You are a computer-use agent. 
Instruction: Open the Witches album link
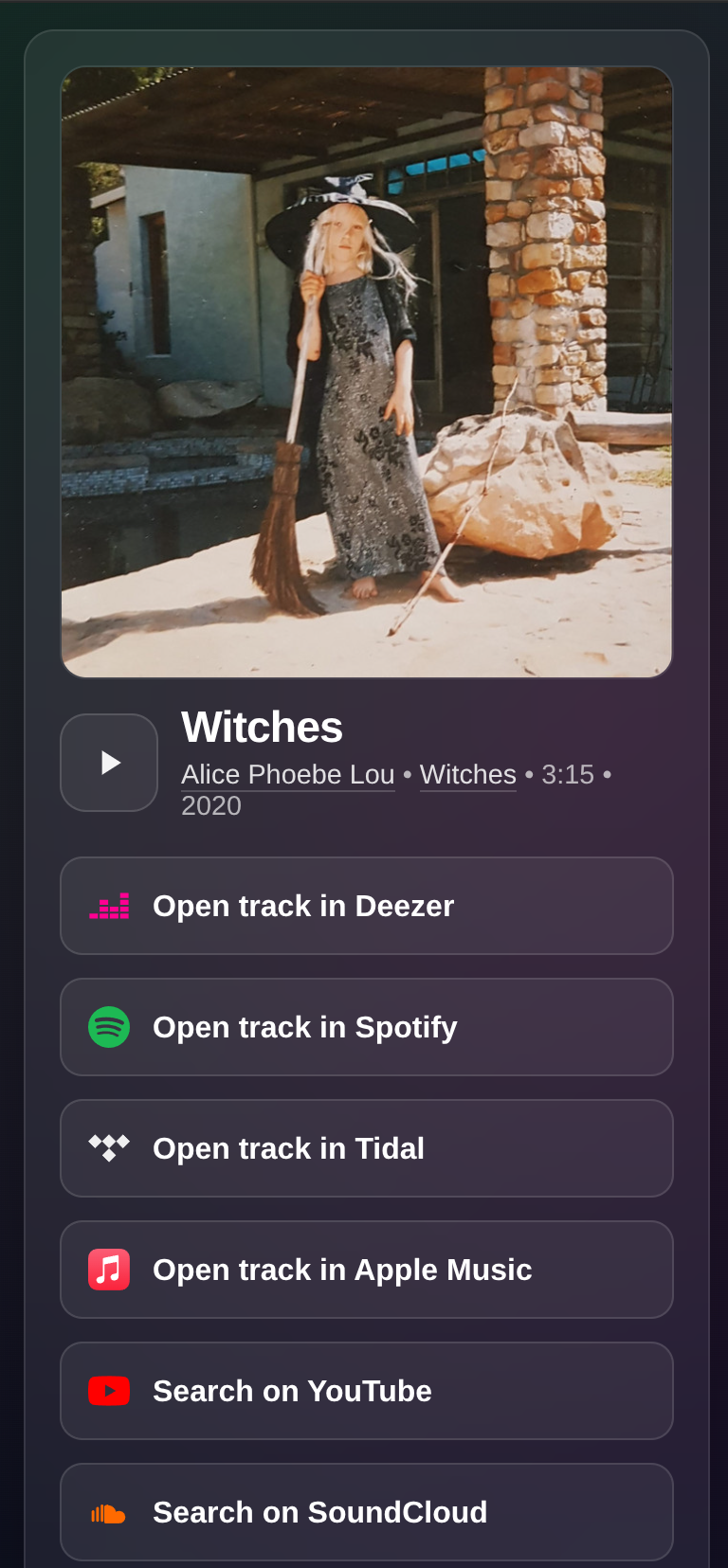point(467,775)
